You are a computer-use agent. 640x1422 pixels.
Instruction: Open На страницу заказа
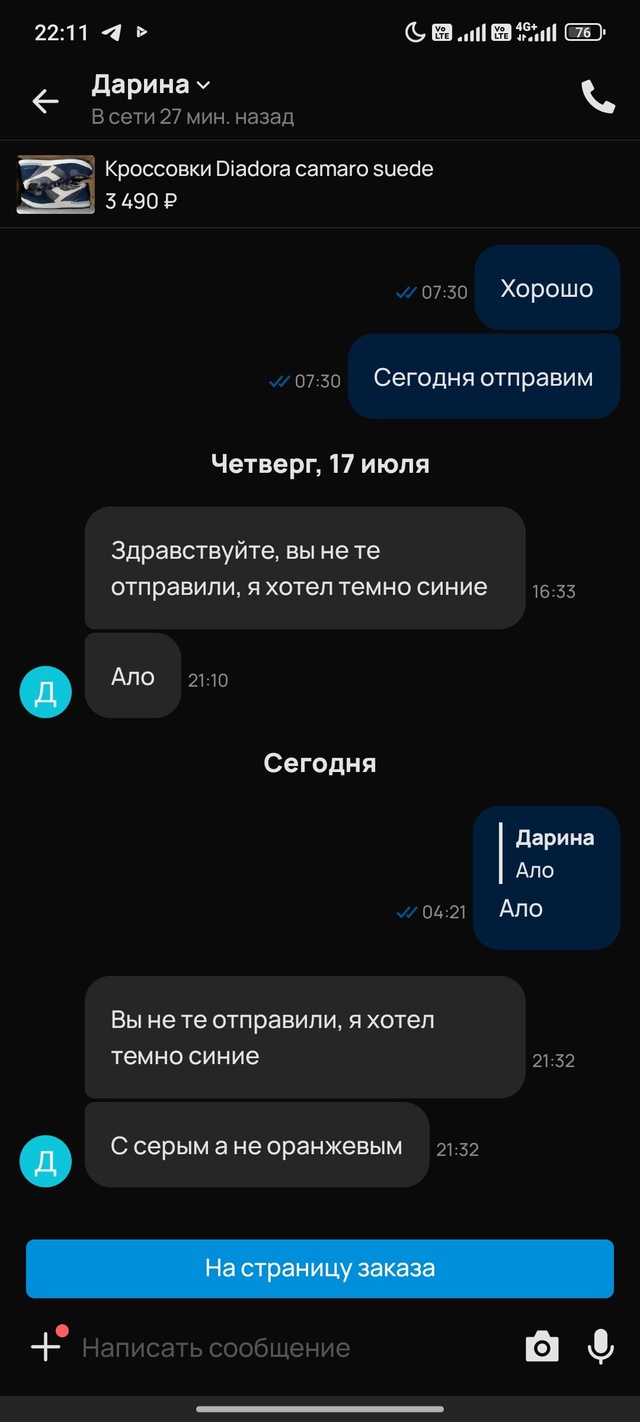tap(319, 1269)
